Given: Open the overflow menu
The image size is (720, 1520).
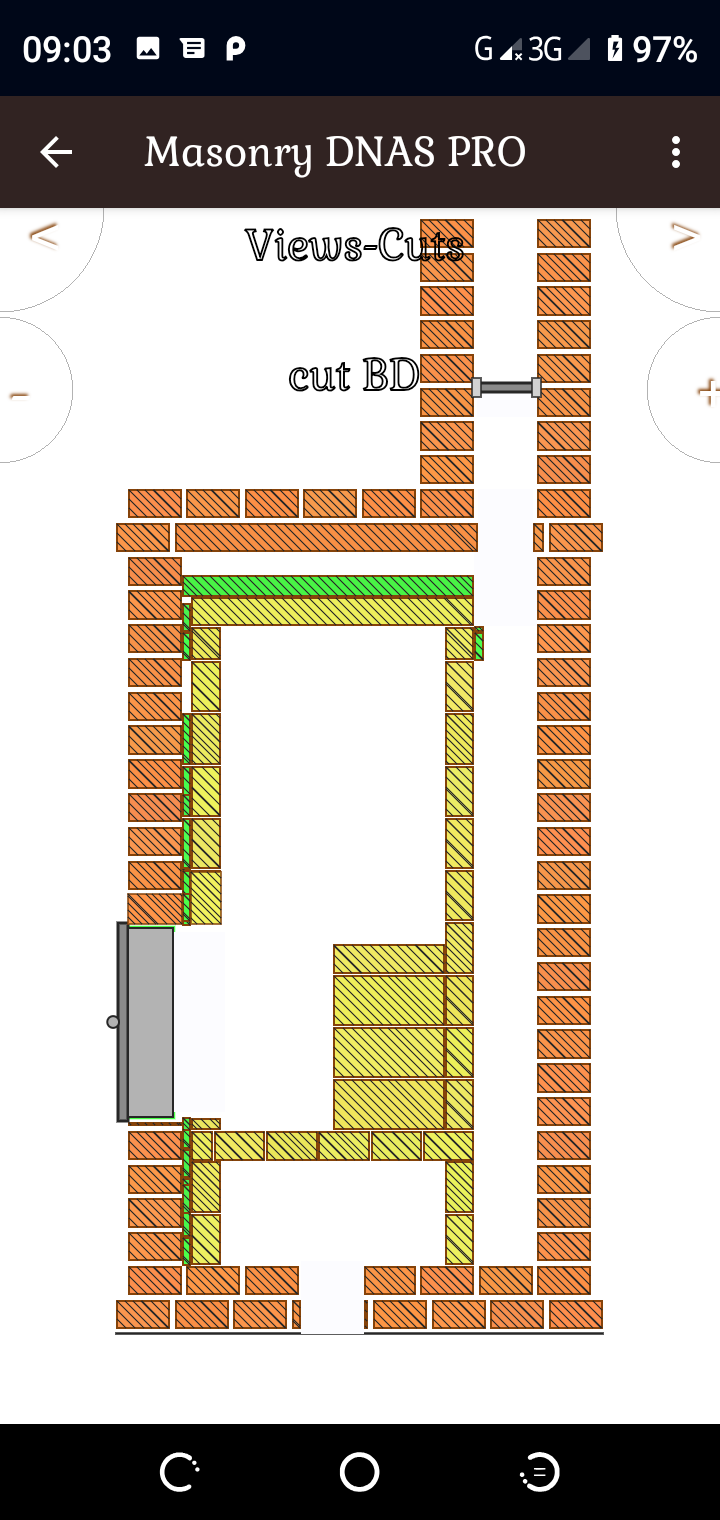Looking at the screenshot, I should coord(676,152).
